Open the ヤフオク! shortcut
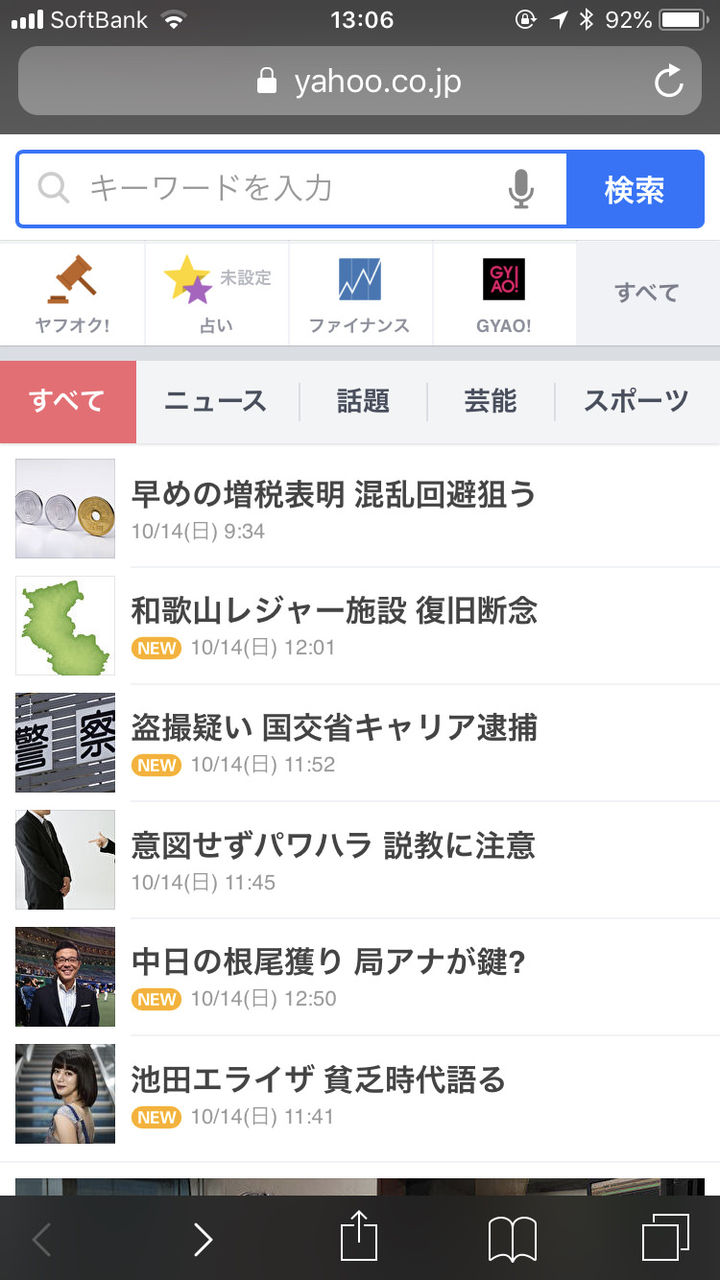The image size is (720, 1280). click(x=72, y=294)
